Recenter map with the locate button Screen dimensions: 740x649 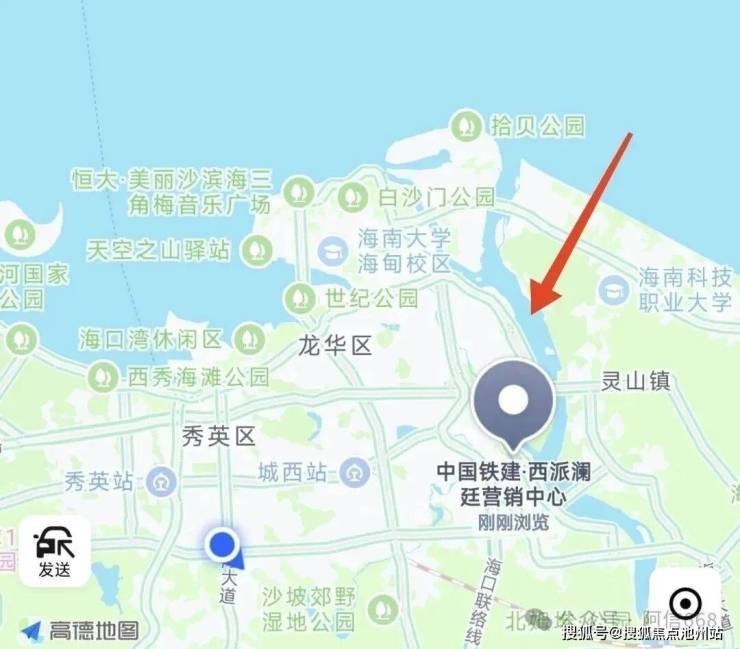click(685, 603)
